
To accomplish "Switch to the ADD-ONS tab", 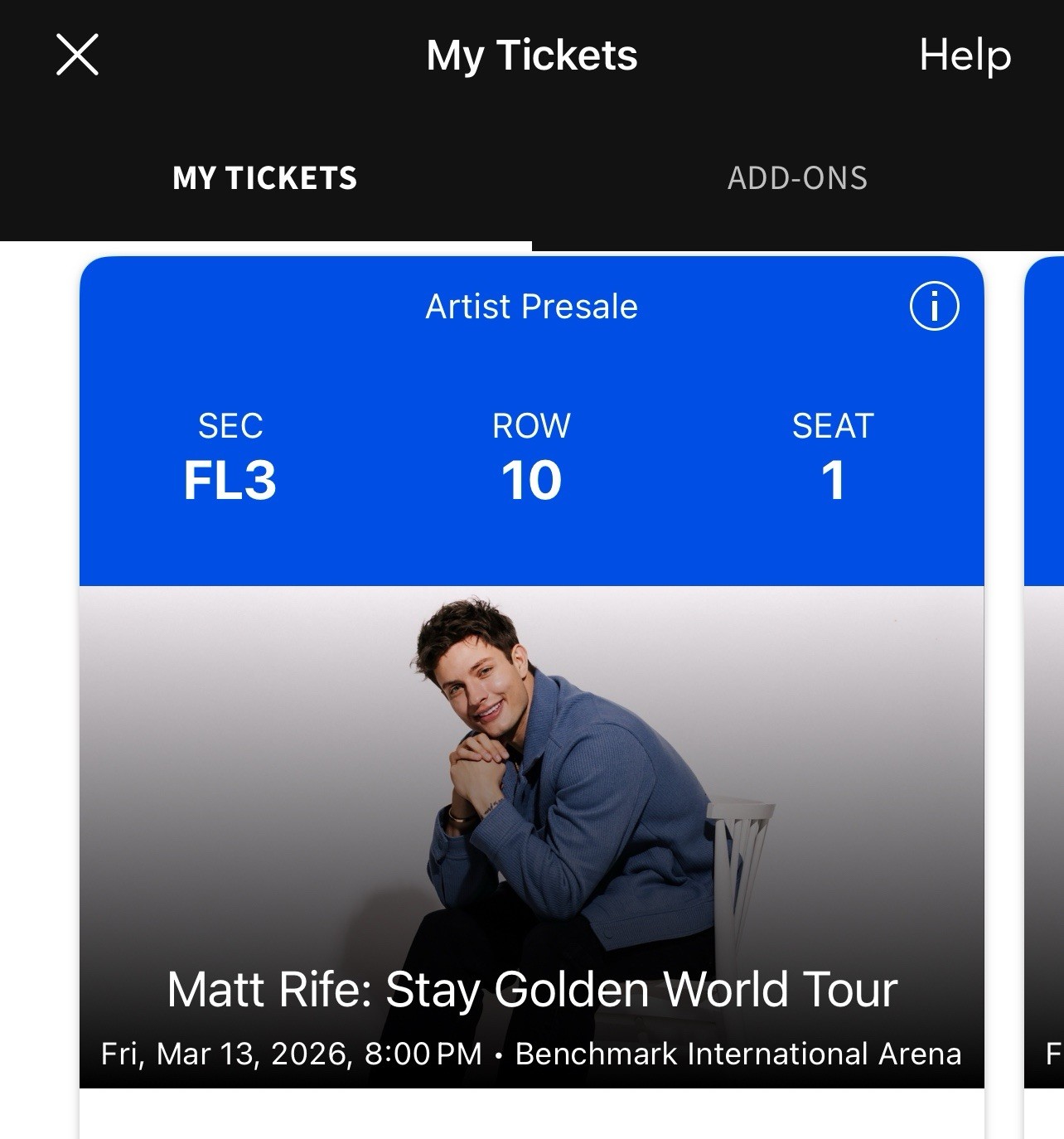I will click(x=797, y=177).
